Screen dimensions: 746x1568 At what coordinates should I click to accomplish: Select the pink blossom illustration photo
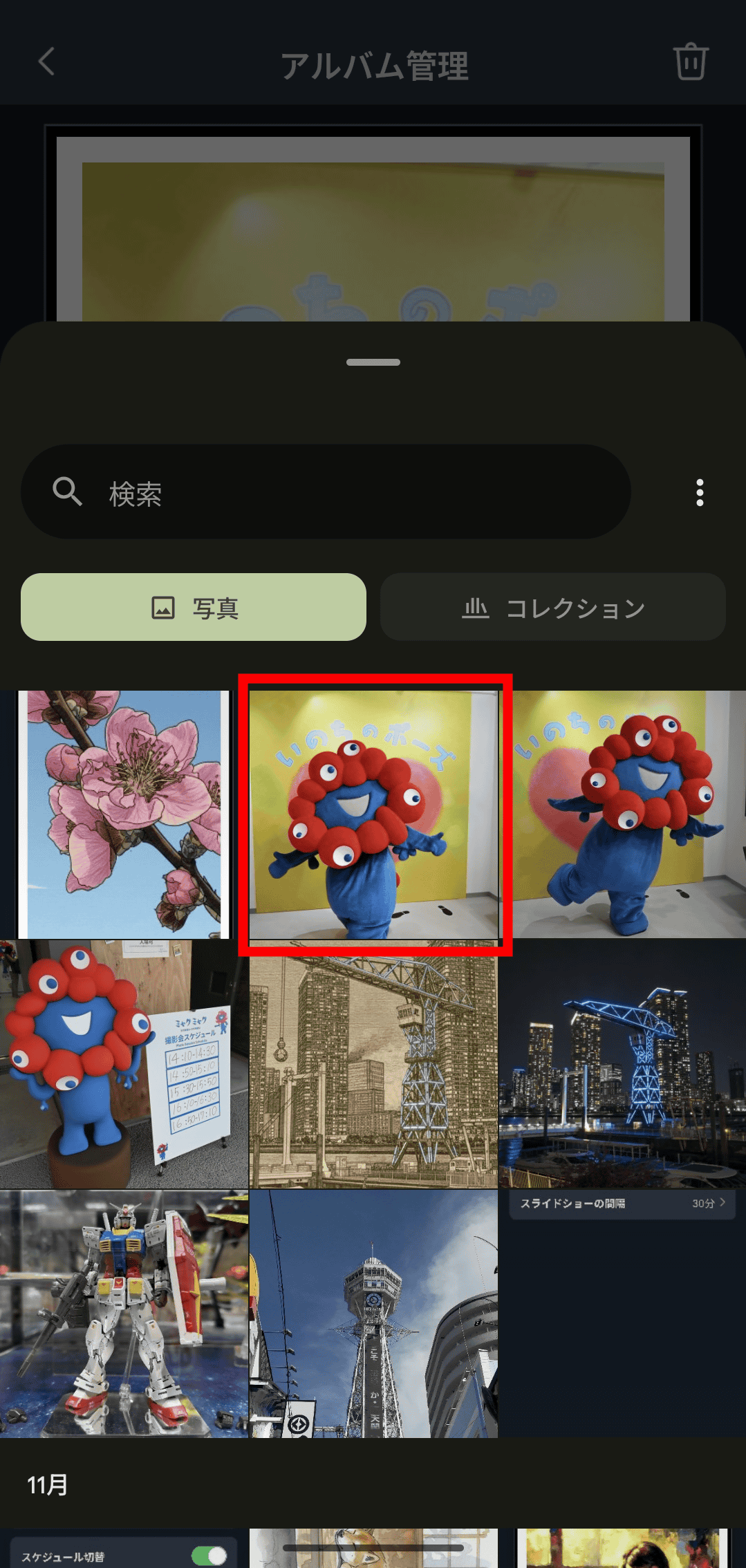point(124,814)
